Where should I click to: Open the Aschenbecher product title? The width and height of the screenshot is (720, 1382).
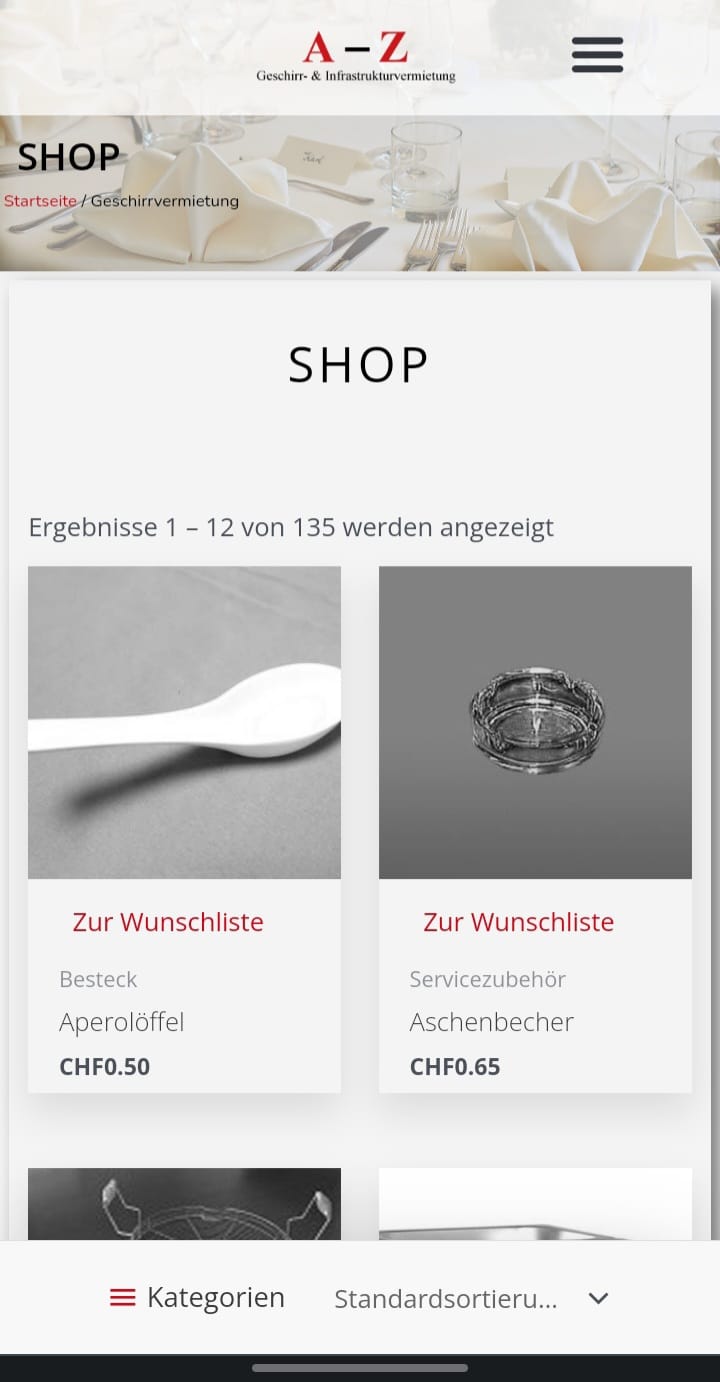pos(491,1022)
